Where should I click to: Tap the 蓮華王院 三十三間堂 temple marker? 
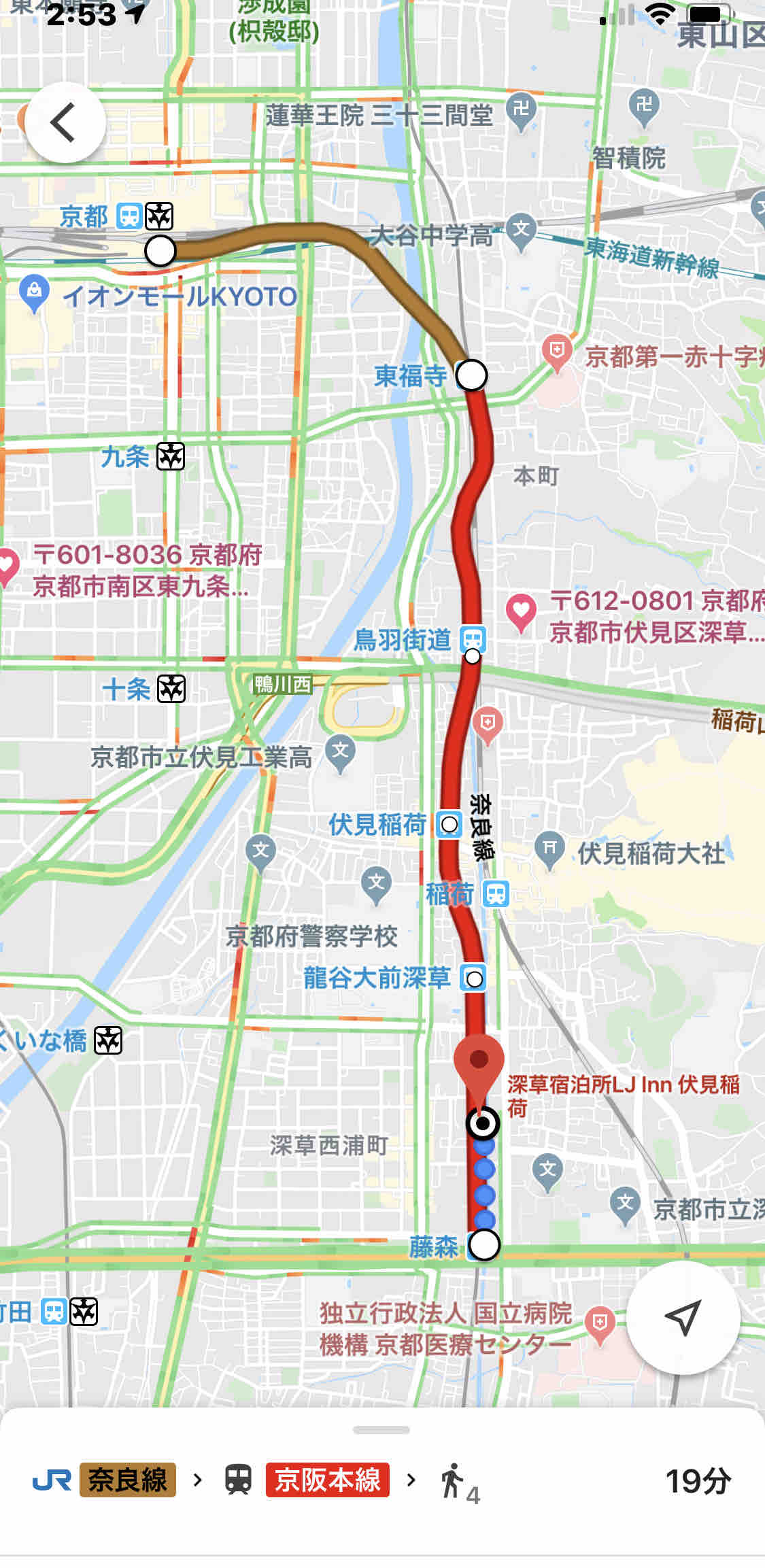coord(521,112)
